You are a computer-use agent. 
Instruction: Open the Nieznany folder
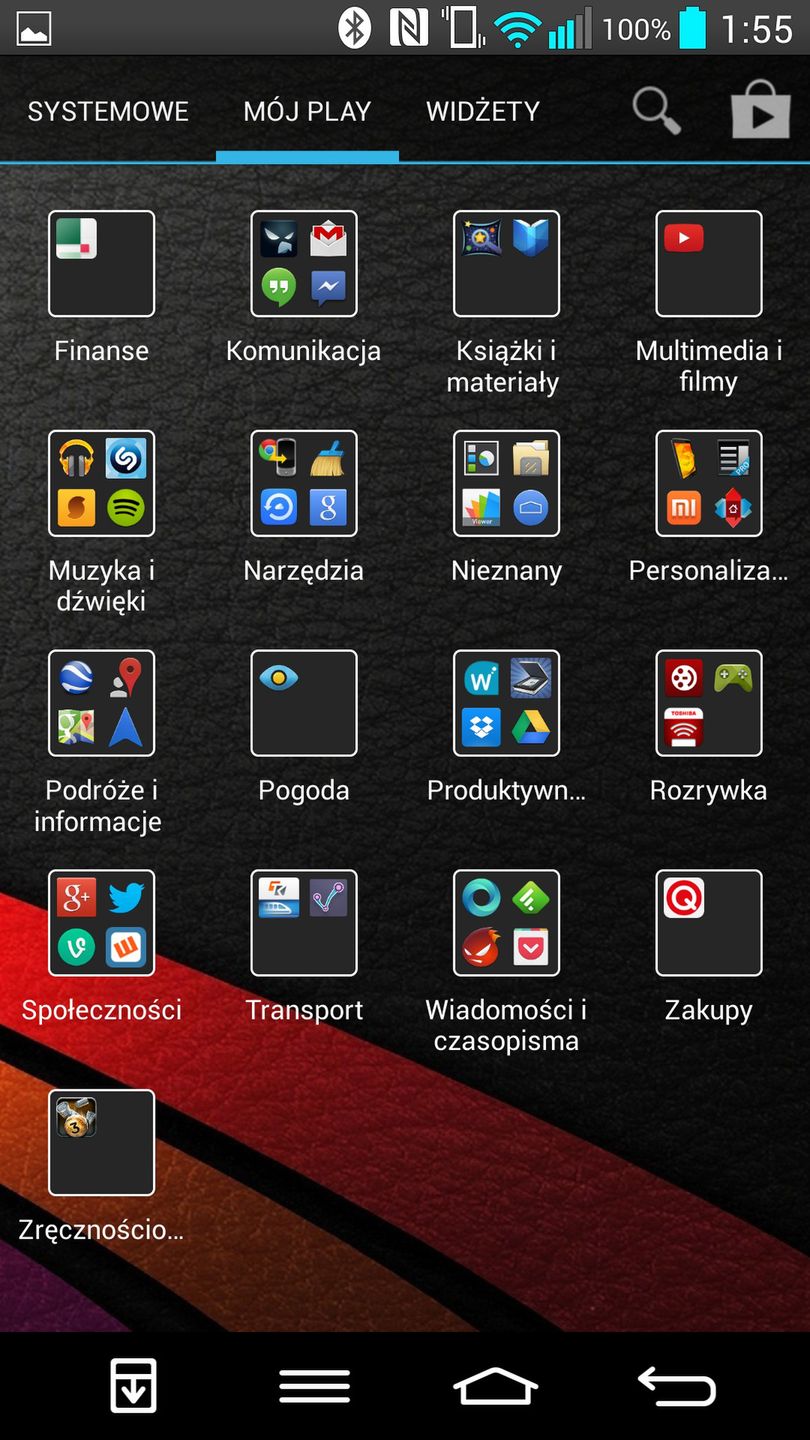506,484
